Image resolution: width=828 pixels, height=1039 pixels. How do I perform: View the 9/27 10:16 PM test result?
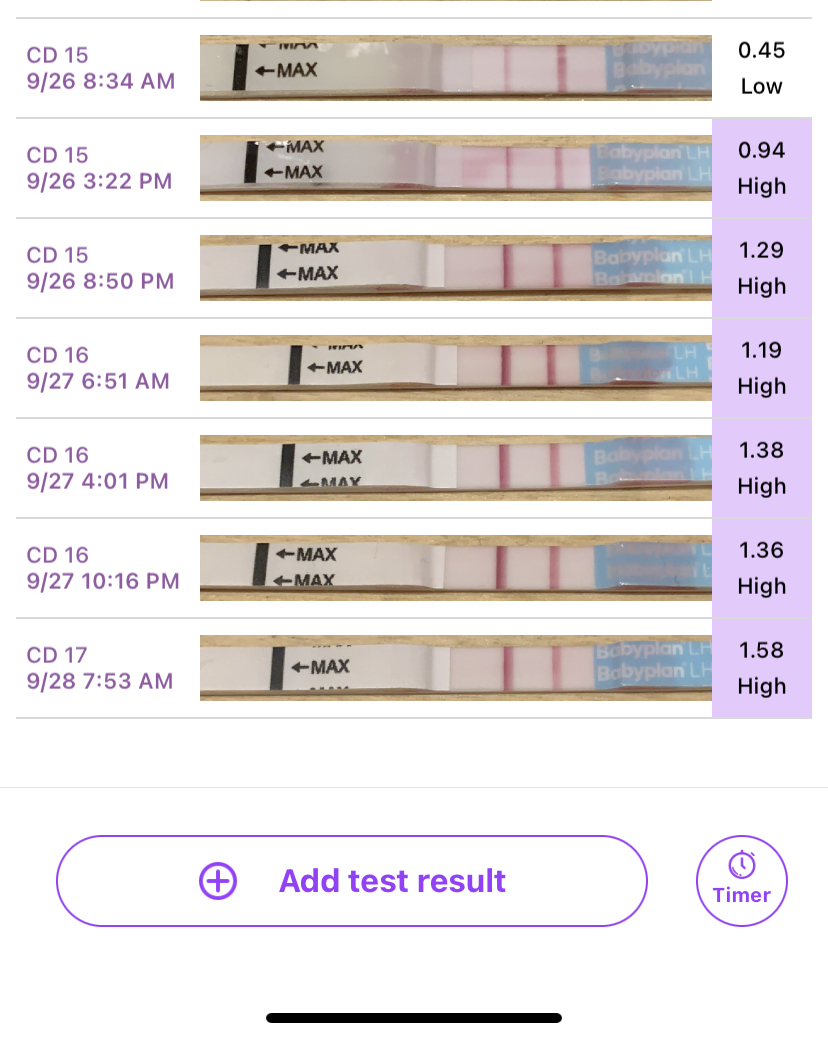coord(413,568)
